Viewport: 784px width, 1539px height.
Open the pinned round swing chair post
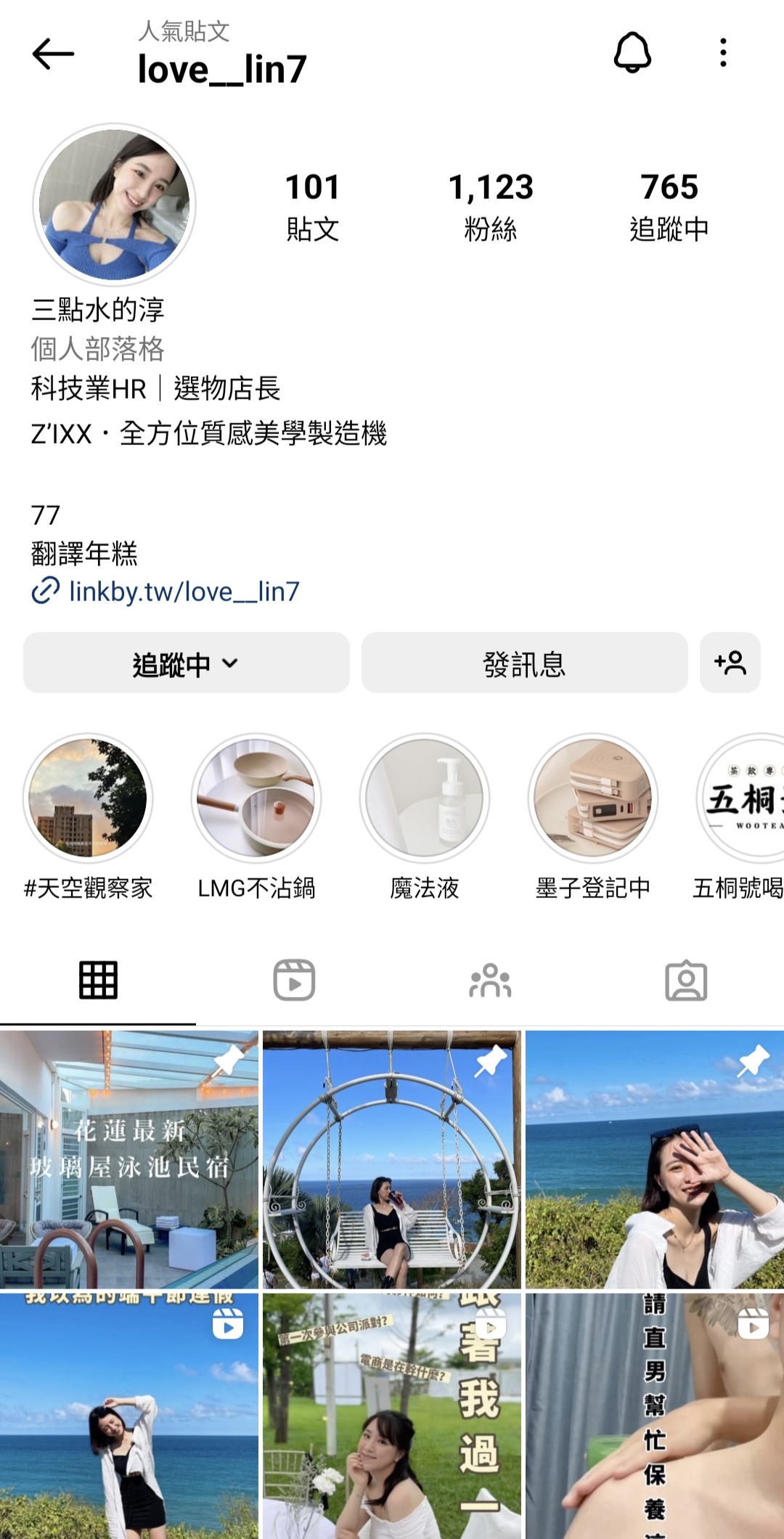coord(392,1159)
